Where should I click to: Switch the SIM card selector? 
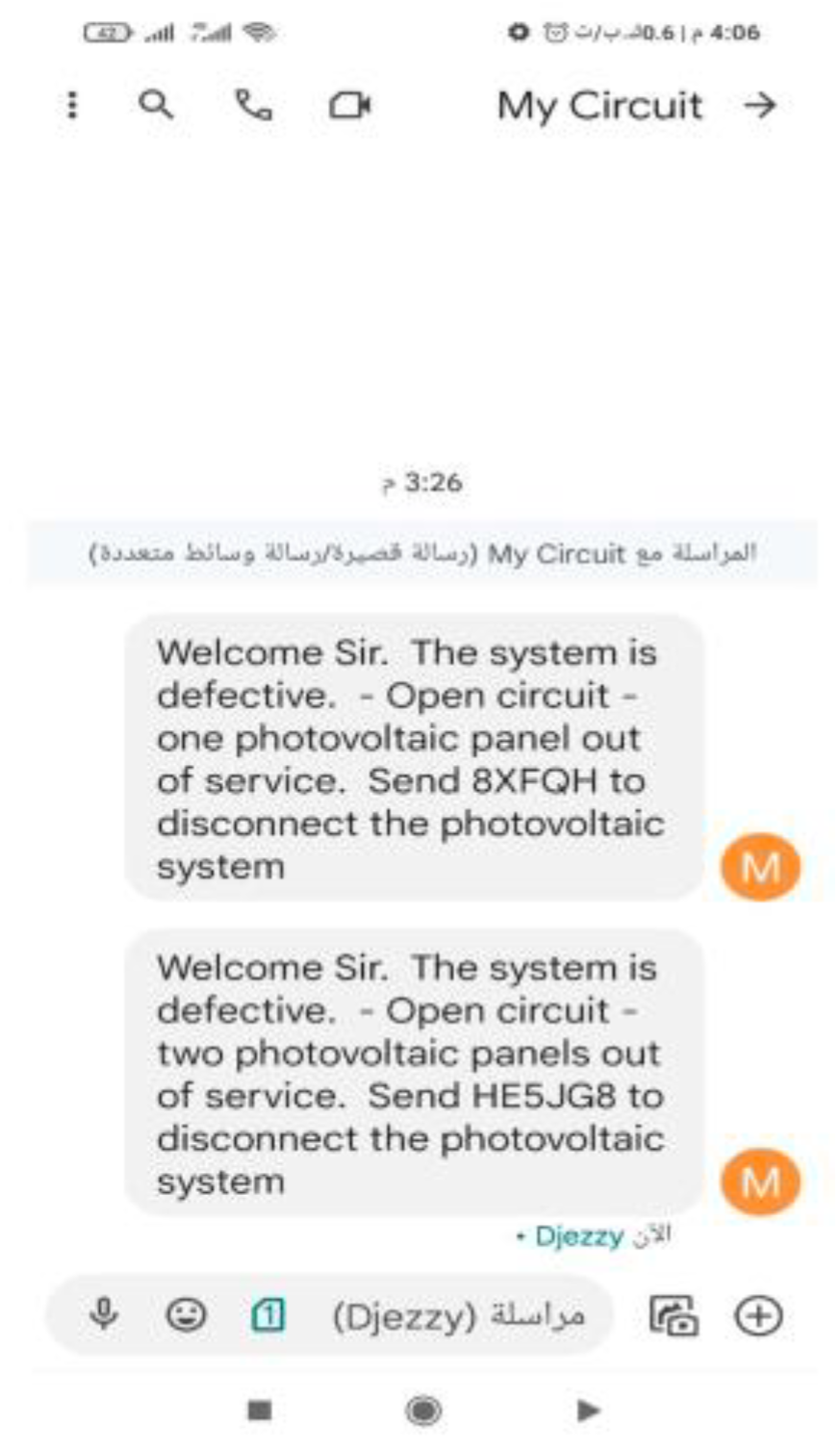267,1314
